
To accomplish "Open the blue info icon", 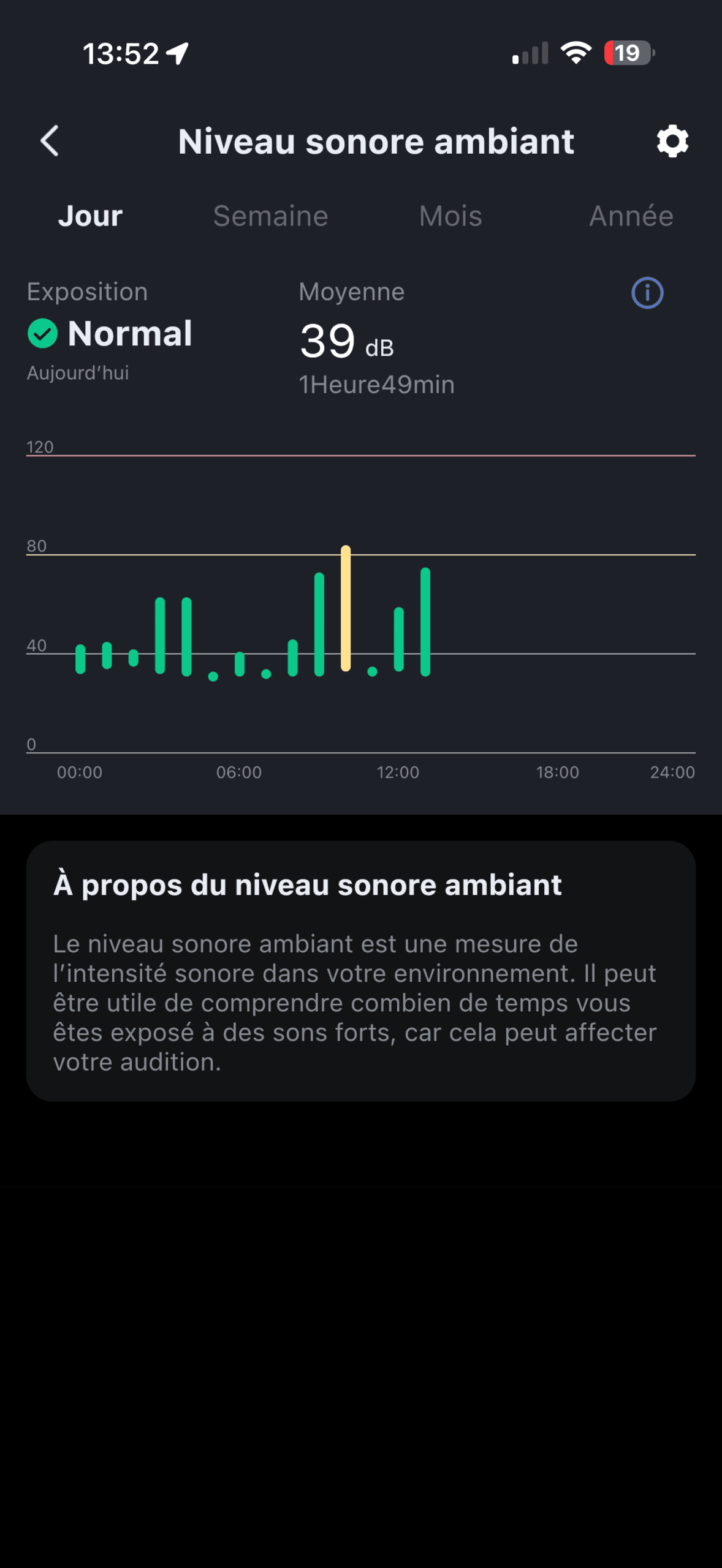I will (x=647, y=293).
